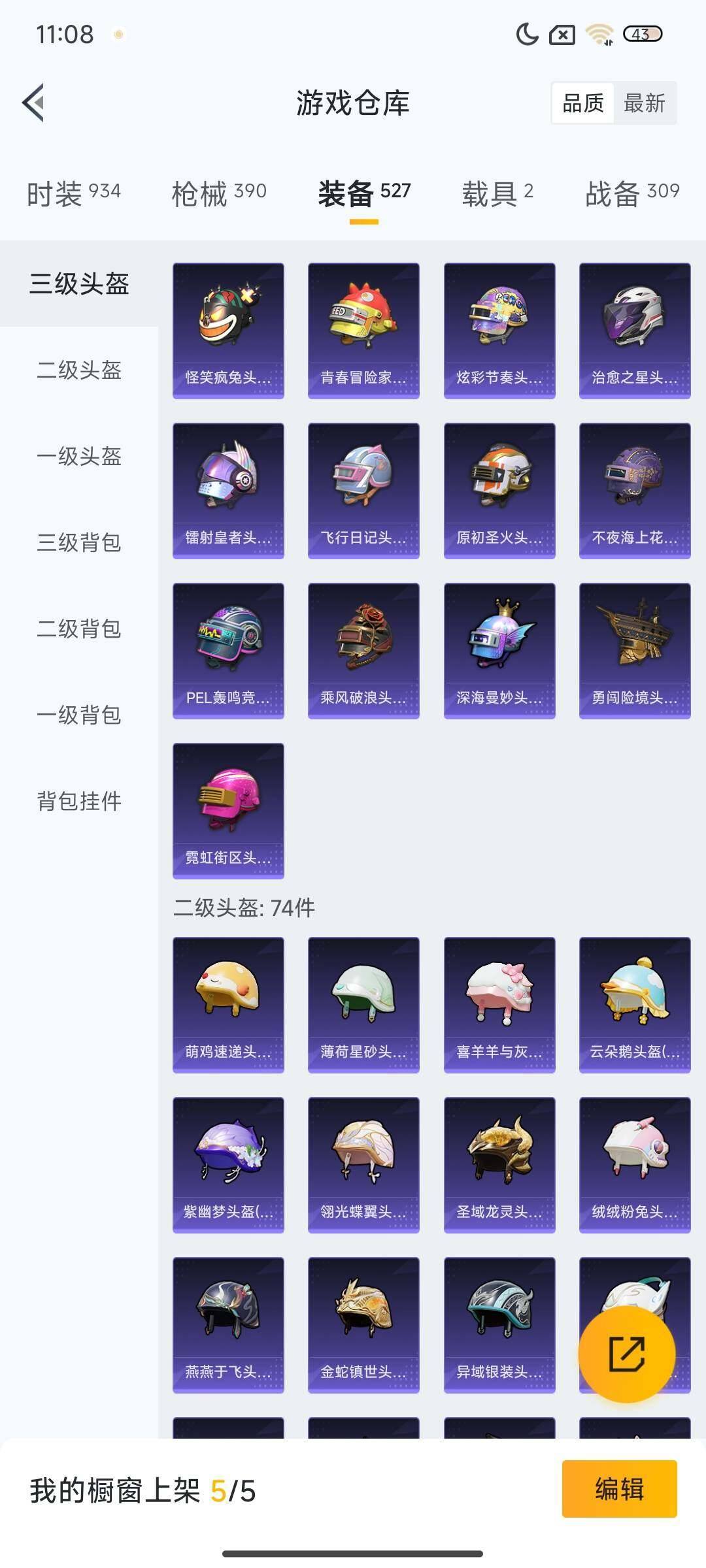
Task: Click the back arrow to leave warehouse
Action: point(34,103)
